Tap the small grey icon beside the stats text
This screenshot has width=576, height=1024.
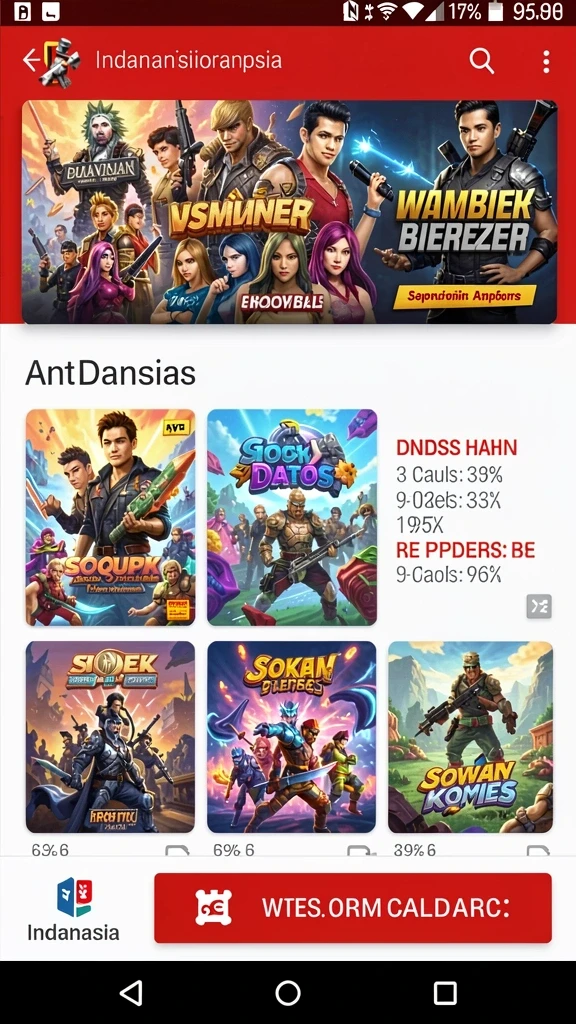[539, 607]
